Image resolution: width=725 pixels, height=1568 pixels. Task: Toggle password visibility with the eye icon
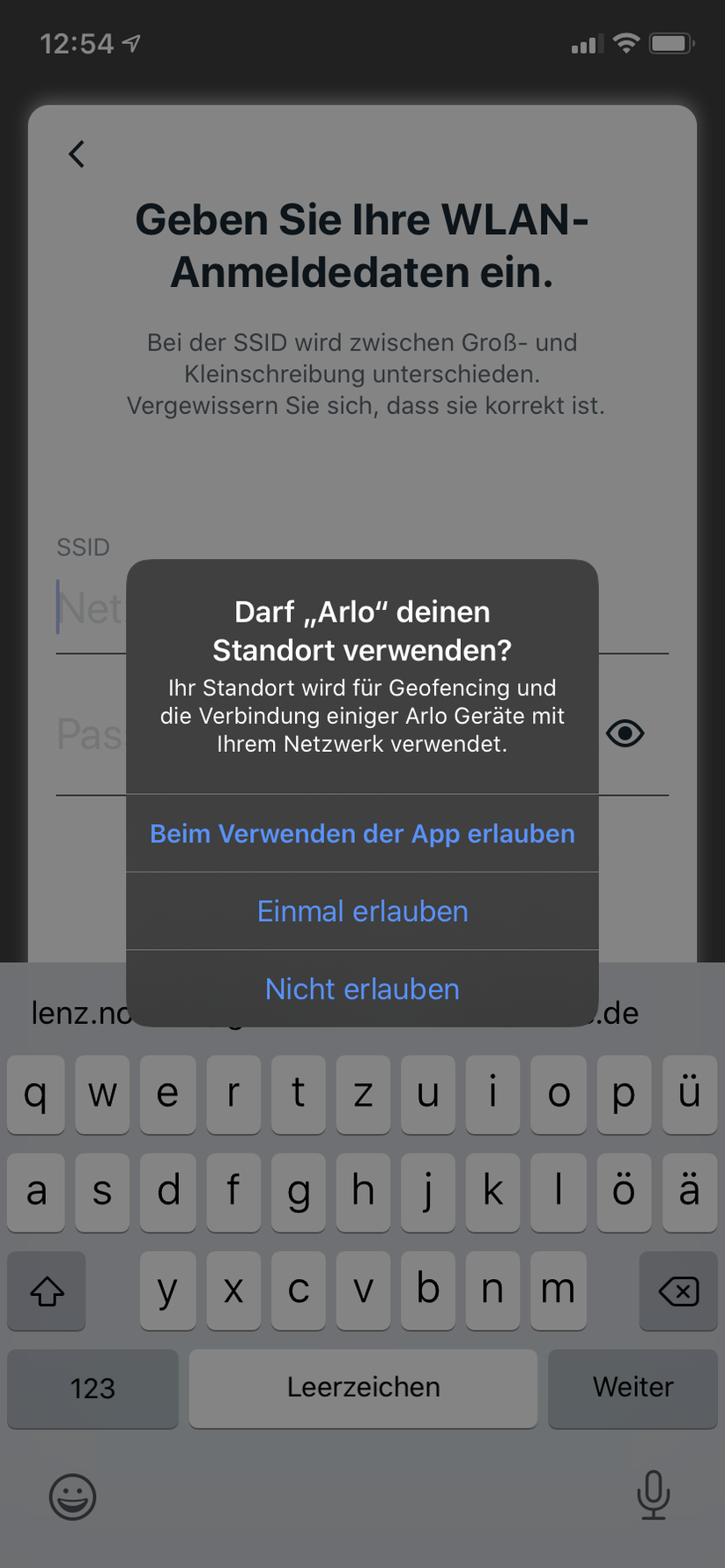625,733
